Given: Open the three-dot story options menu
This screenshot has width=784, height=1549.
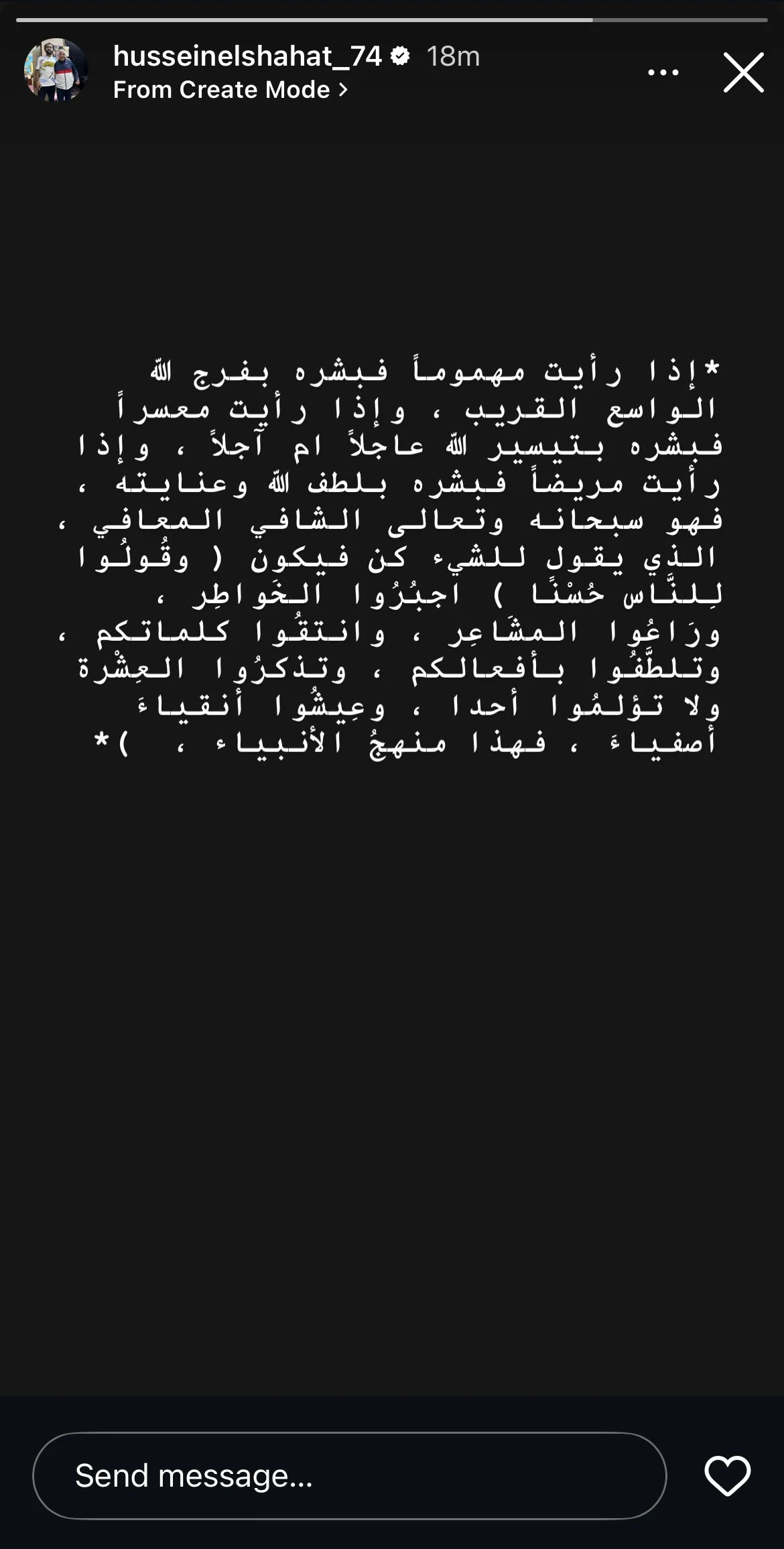Looking at the screenshot, I should pos(663,72).
